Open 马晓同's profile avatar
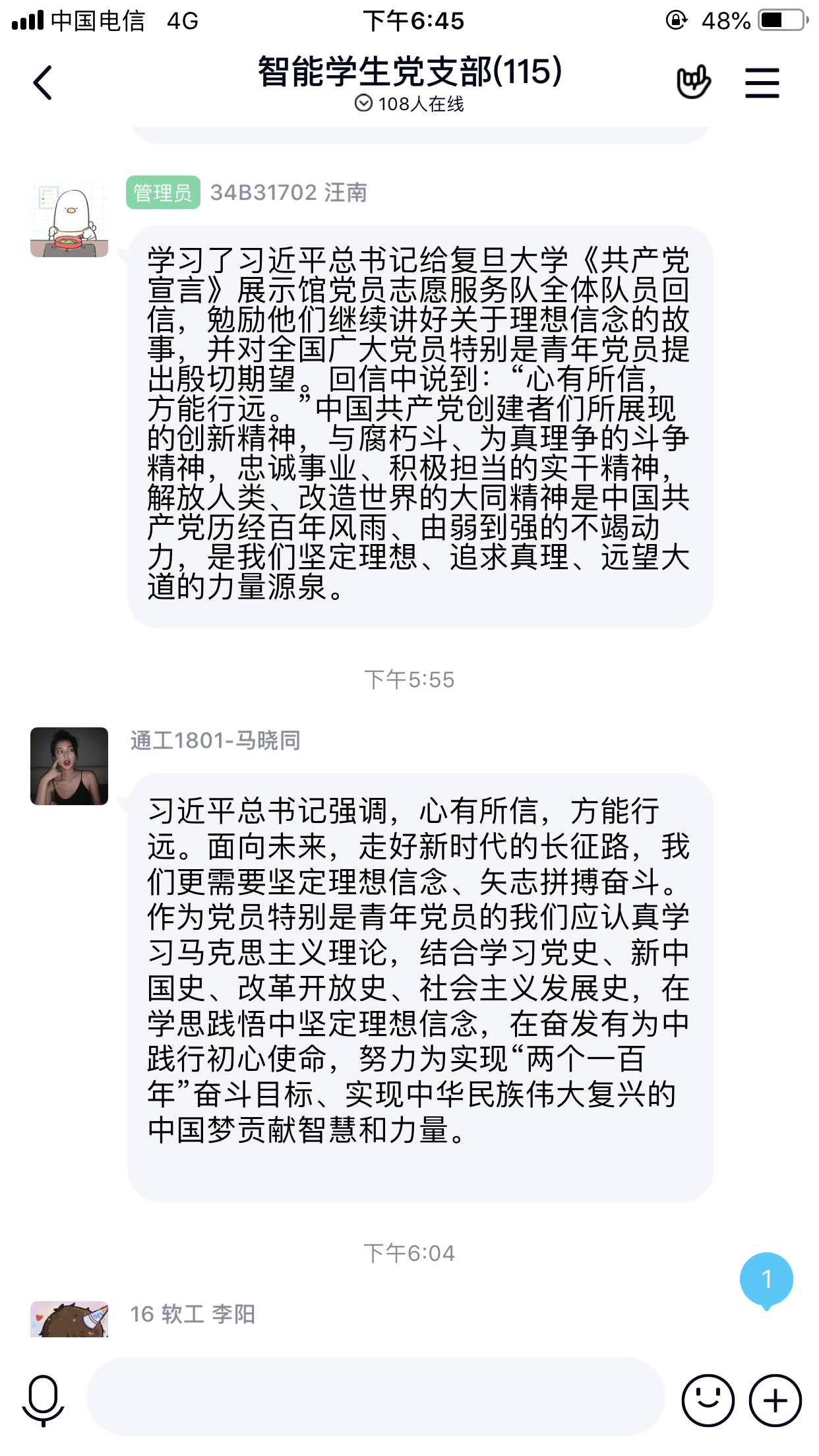Image resolution: width=819 pixels, height=1456 pixels. click(69, 766)
